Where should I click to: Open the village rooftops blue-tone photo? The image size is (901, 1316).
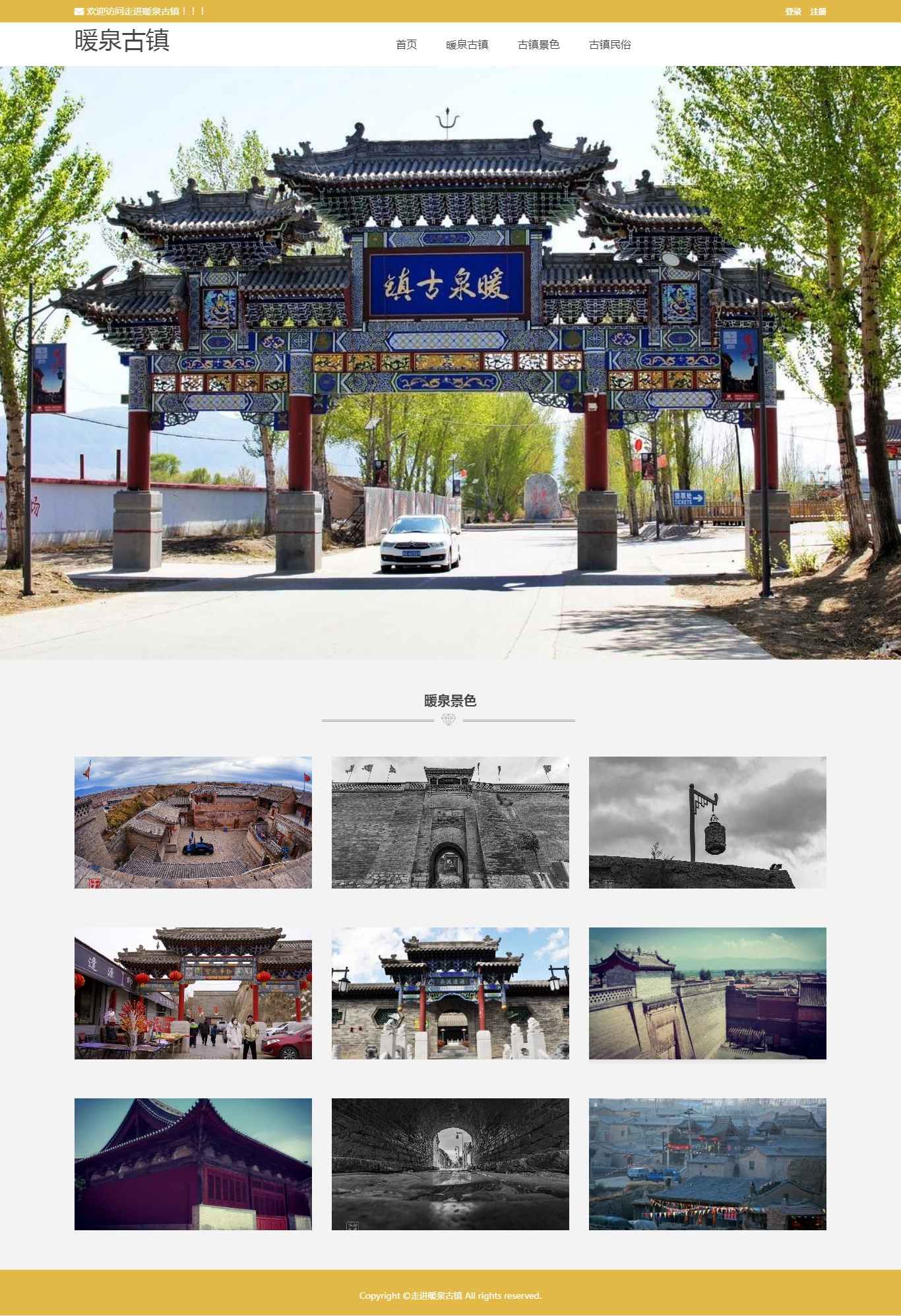pyautogui.click(x=707, y=1164)
